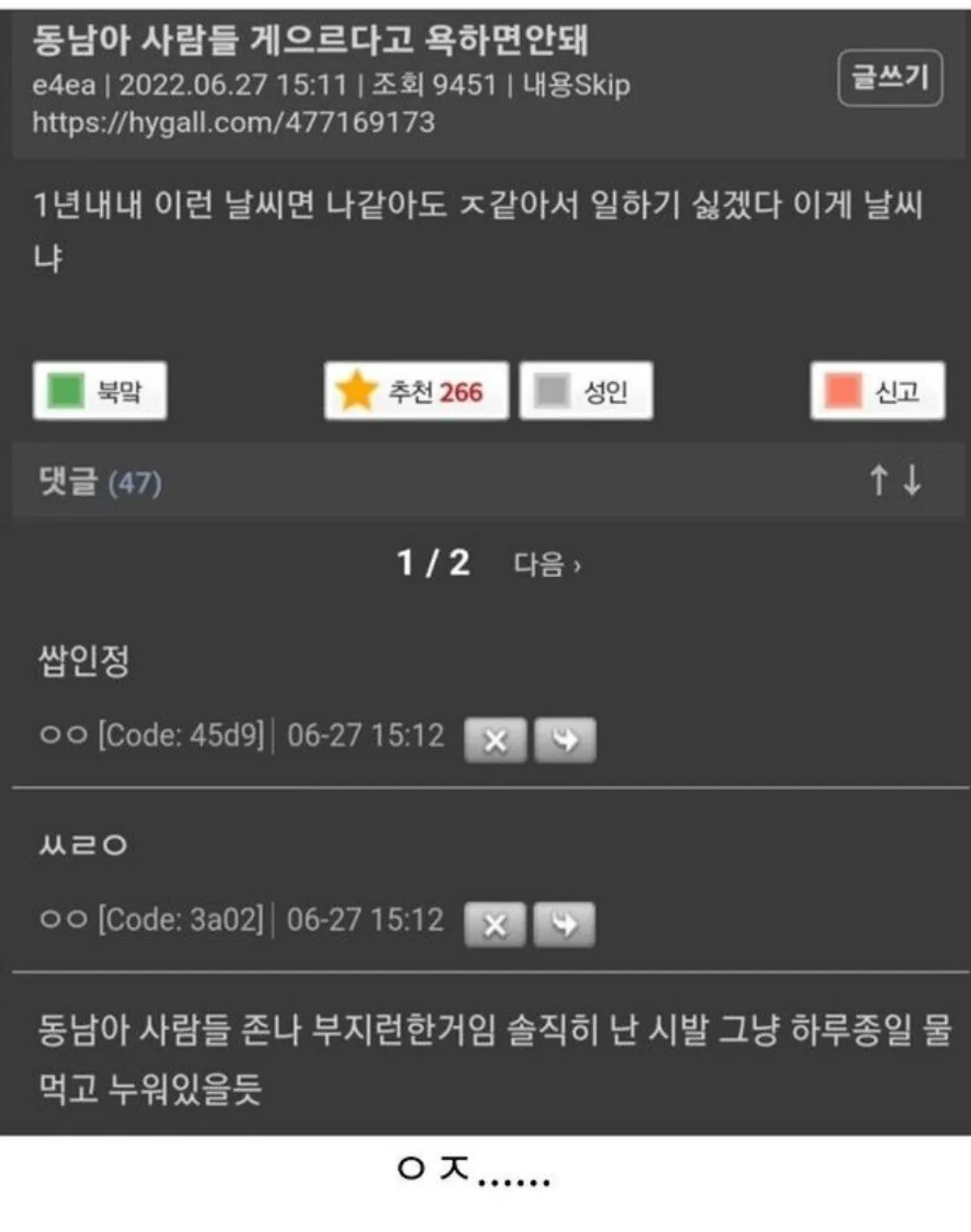
Task: Bookmark this post with 북맠
Action: pyautogui.click(x=100, y=391)
